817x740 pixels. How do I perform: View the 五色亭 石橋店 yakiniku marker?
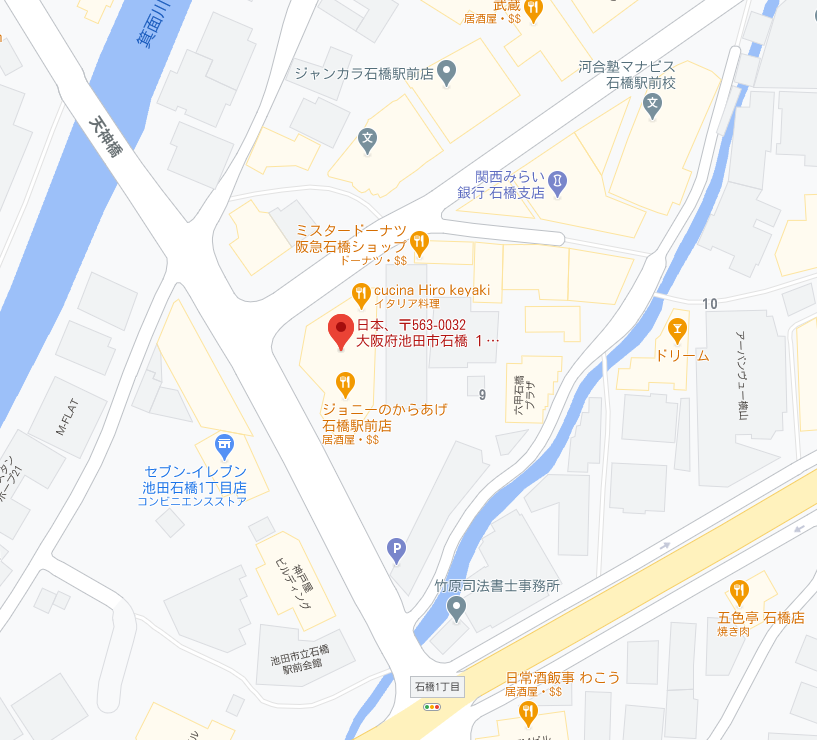tap(739, 590)
